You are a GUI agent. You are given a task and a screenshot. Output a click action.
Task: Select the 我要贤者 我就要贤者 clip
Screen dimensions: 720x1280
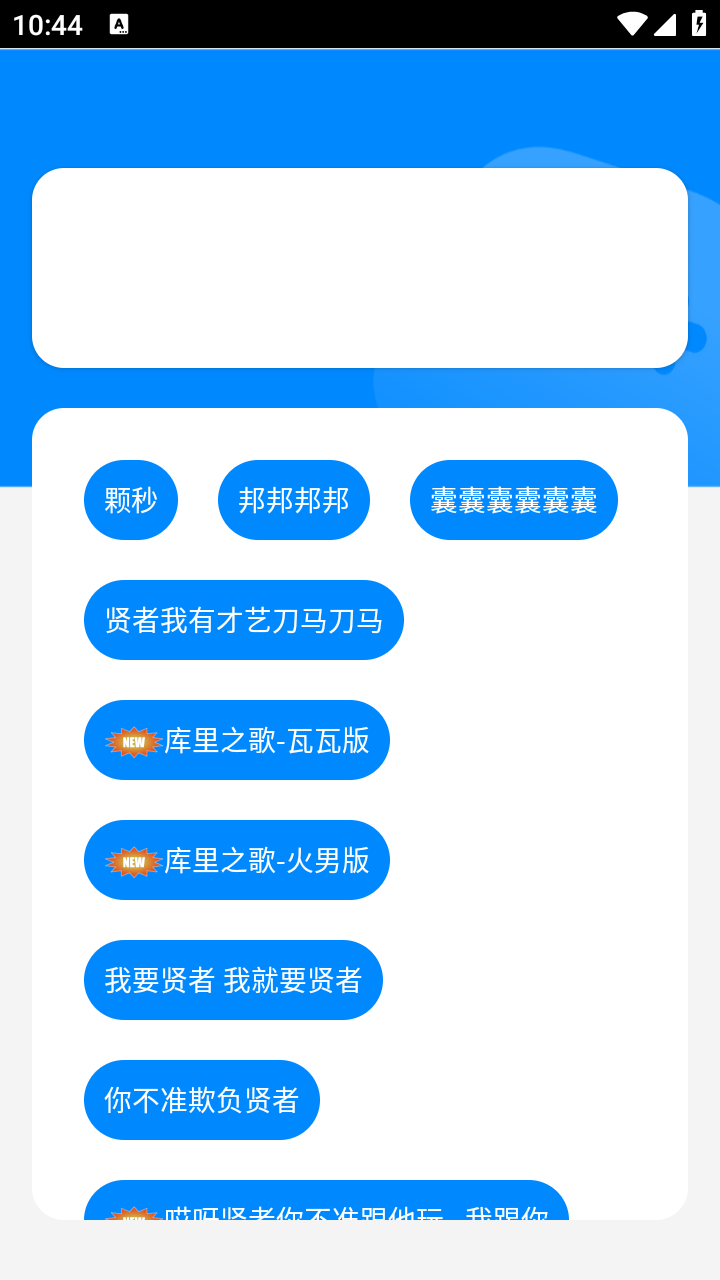(x=233, y=980)
